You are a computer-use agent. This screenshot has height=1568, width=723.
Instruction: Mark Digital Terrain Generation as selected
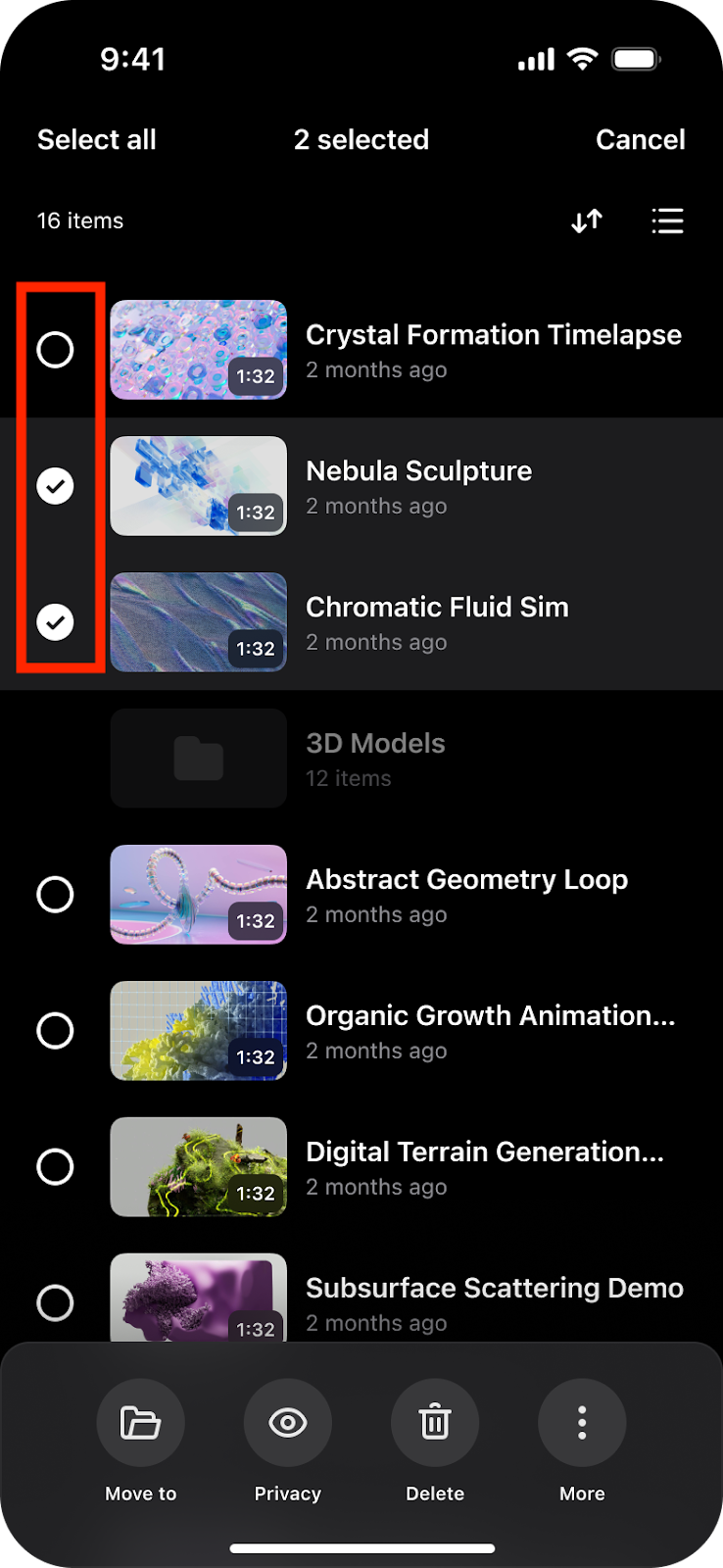(55, 1167)
